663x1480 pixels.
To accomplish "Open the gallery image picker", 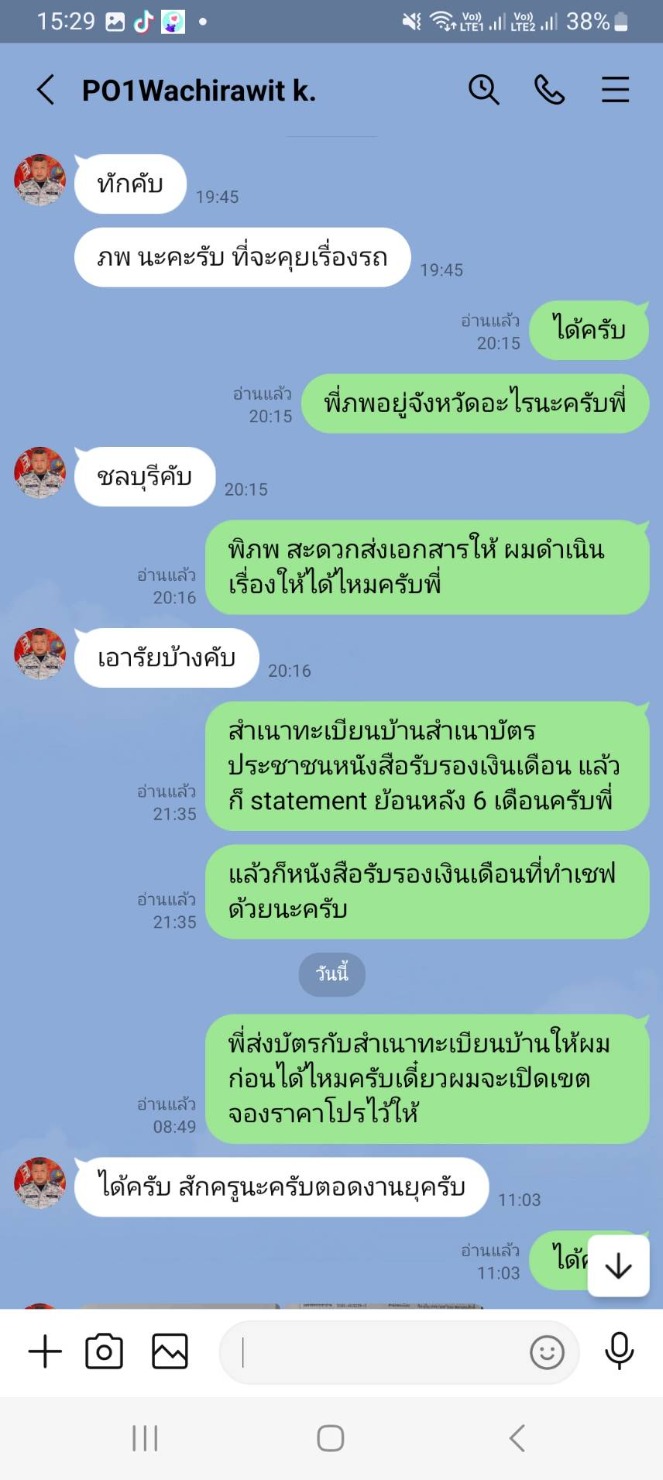I will 170,1352.
